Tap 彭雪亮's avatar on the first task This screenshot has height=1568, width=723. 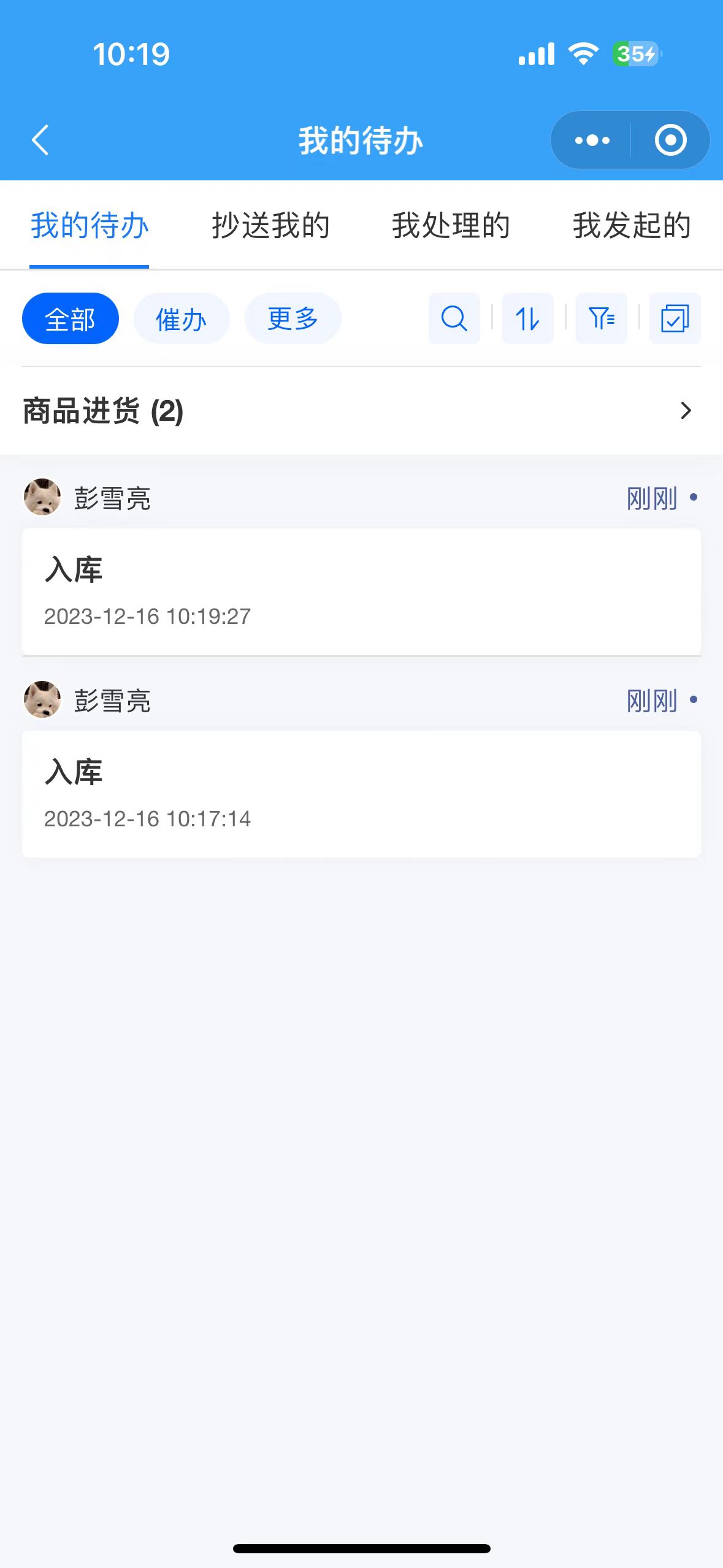click(x=42, y=498)
